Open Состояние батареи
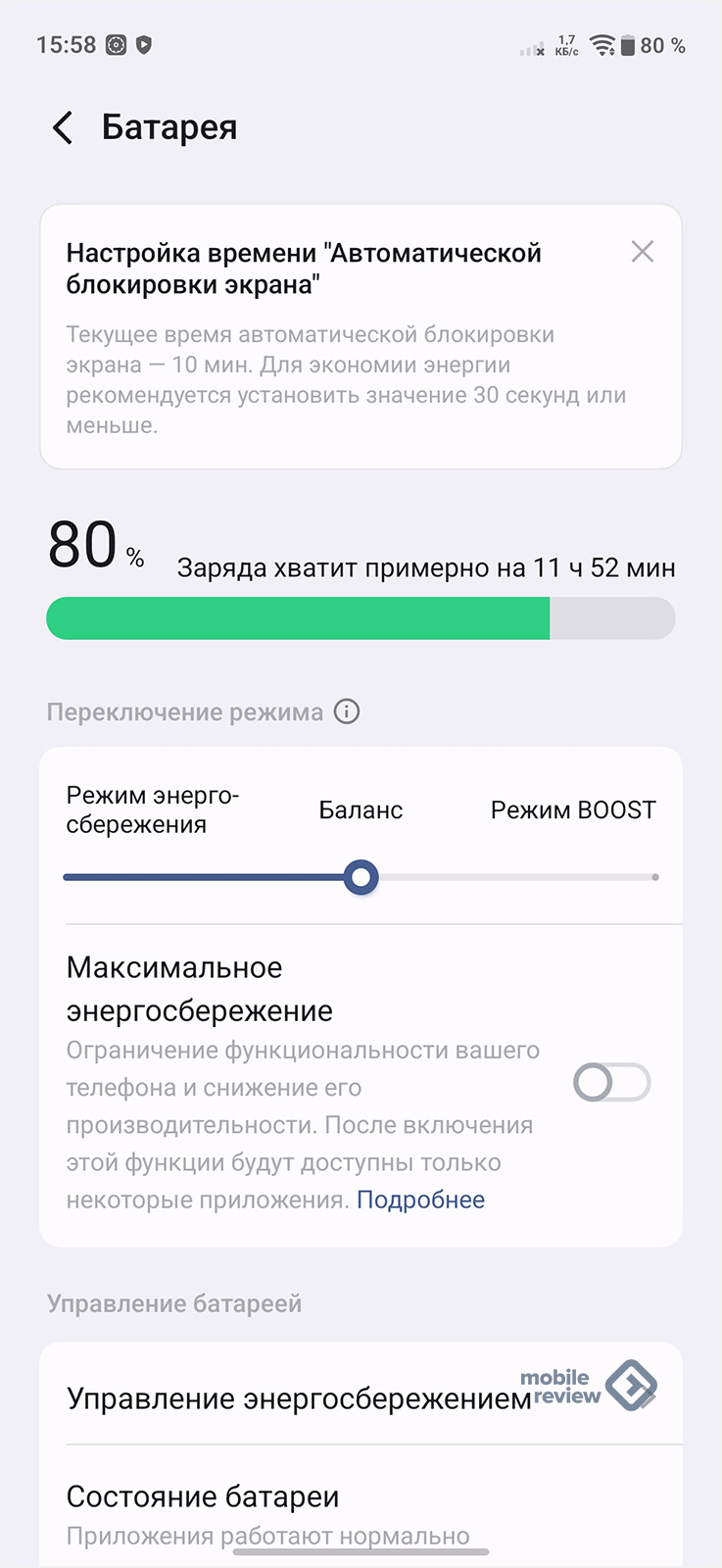The image size is (722, 1568). [x=202, y=1496]
